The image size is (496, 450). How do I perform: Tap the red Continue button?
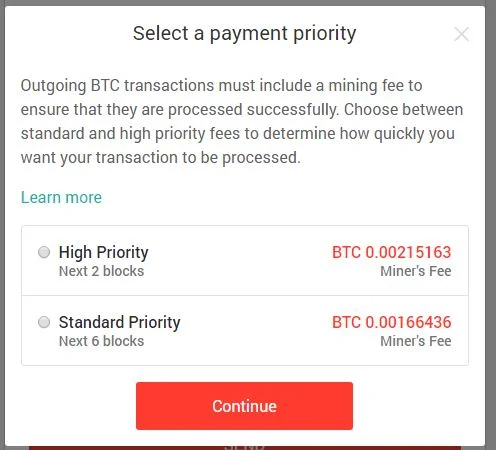click(x=244, y=406)
